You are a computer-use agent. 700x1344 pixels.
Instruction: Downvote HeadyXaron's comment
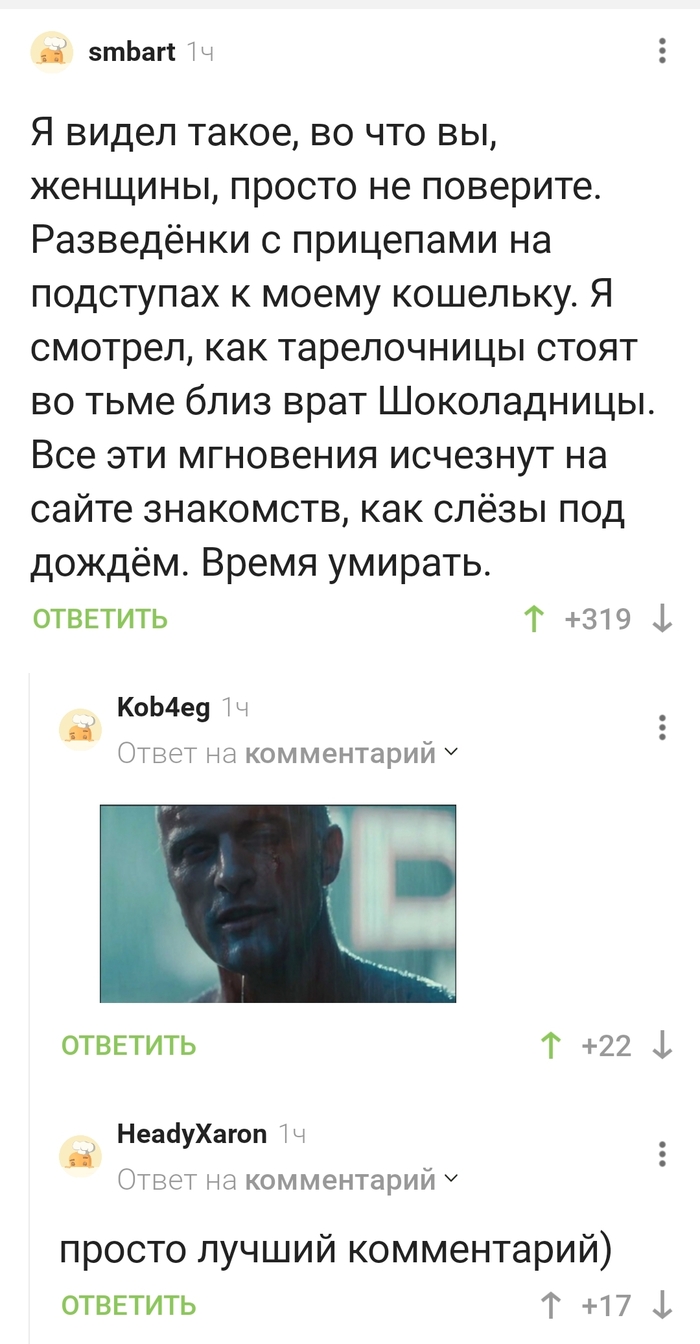662,1305
